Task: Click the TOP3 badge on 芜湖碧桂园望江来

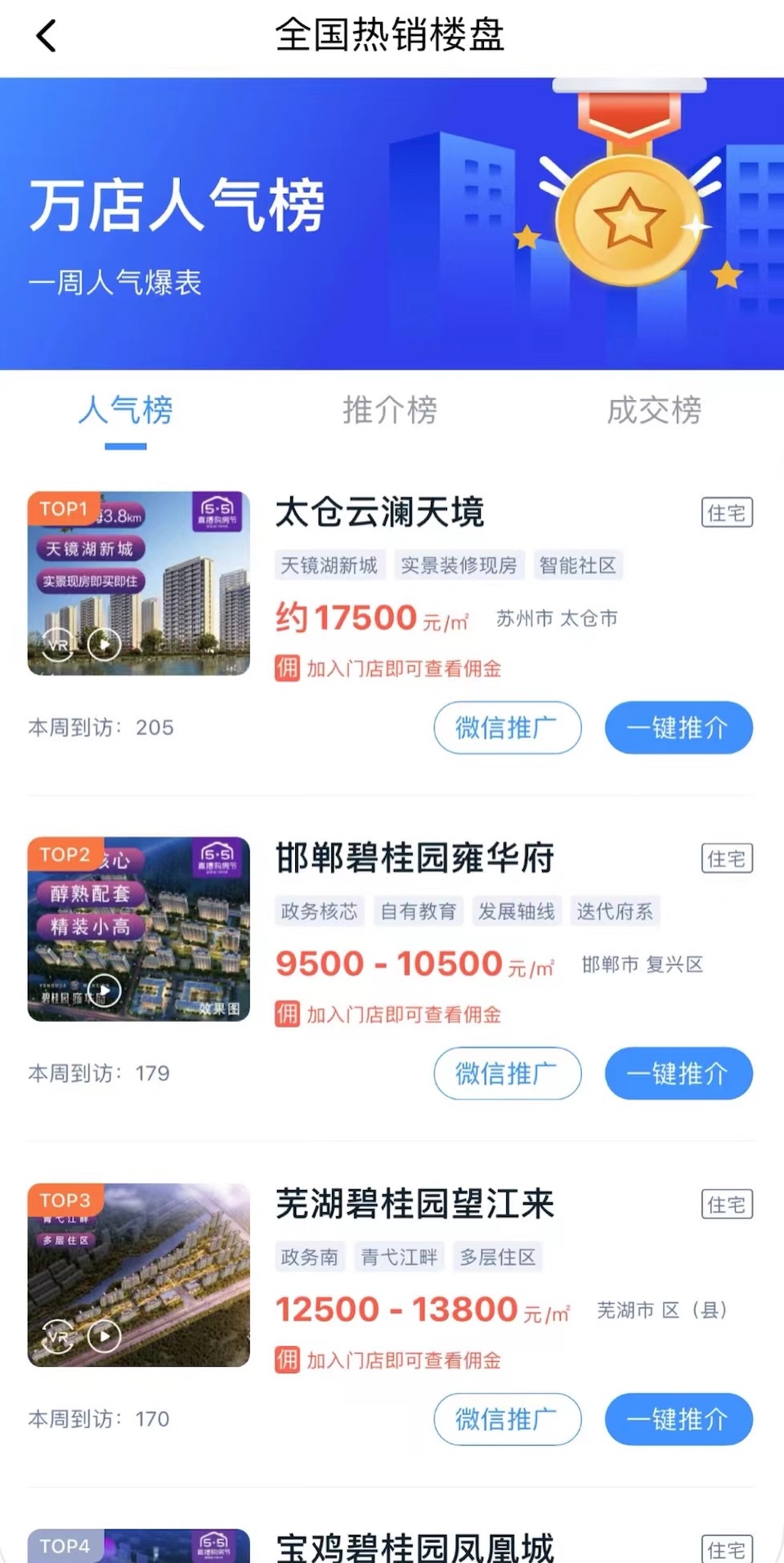Action: tap(65, 1200)
